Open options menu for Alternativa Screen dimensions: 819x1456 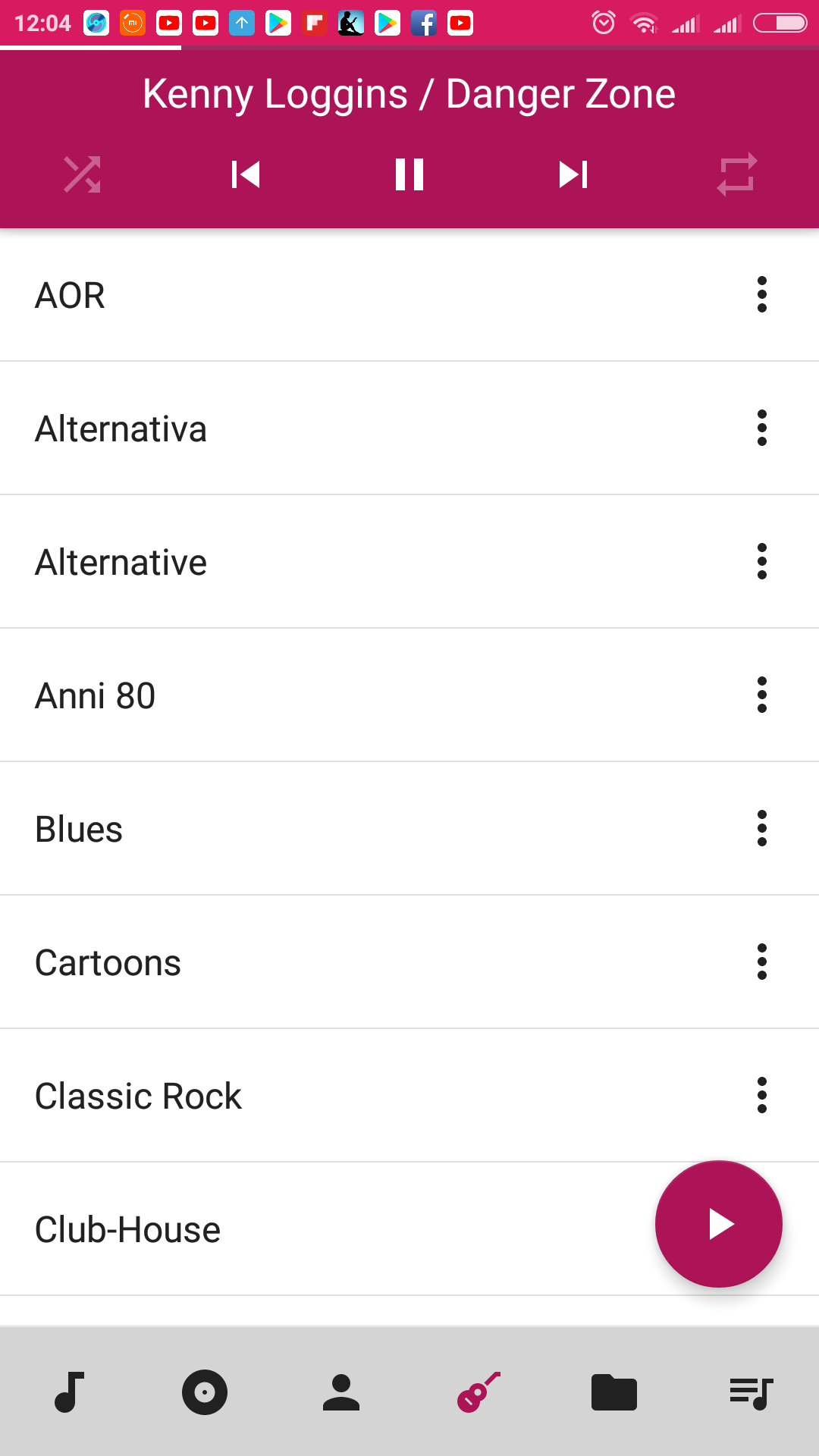click(762, 428)
